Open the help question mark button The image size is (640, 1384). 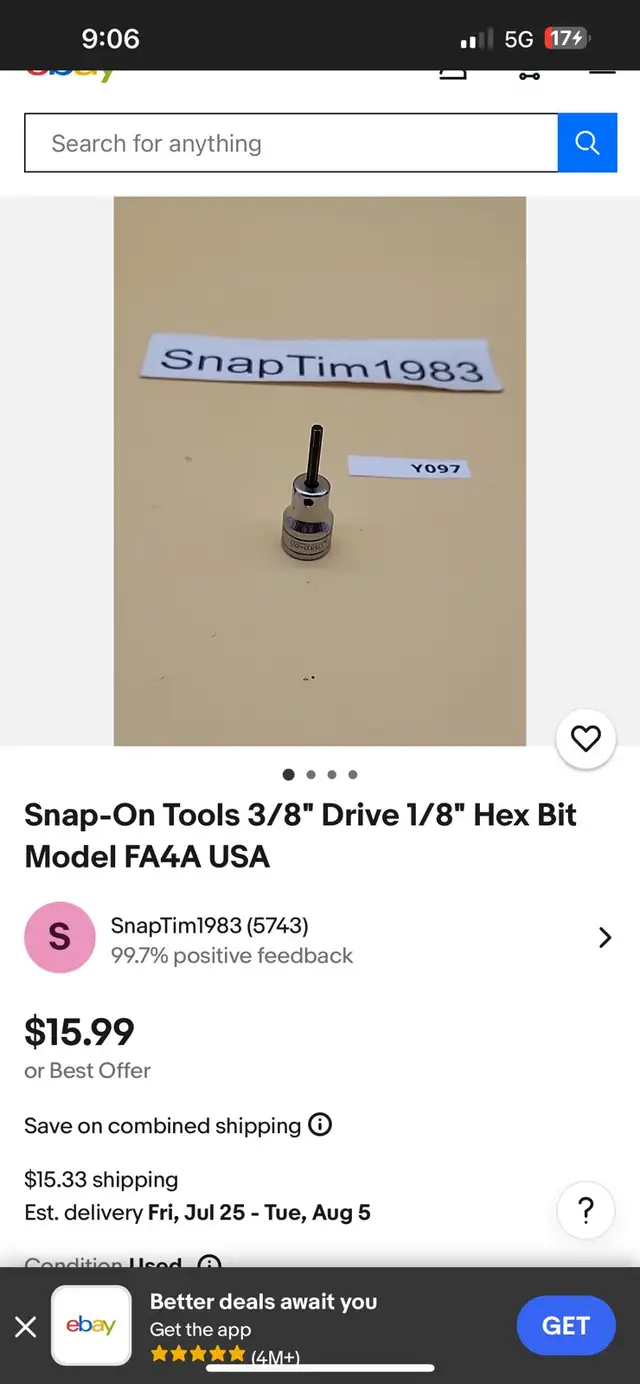(x=587, y=1210)
